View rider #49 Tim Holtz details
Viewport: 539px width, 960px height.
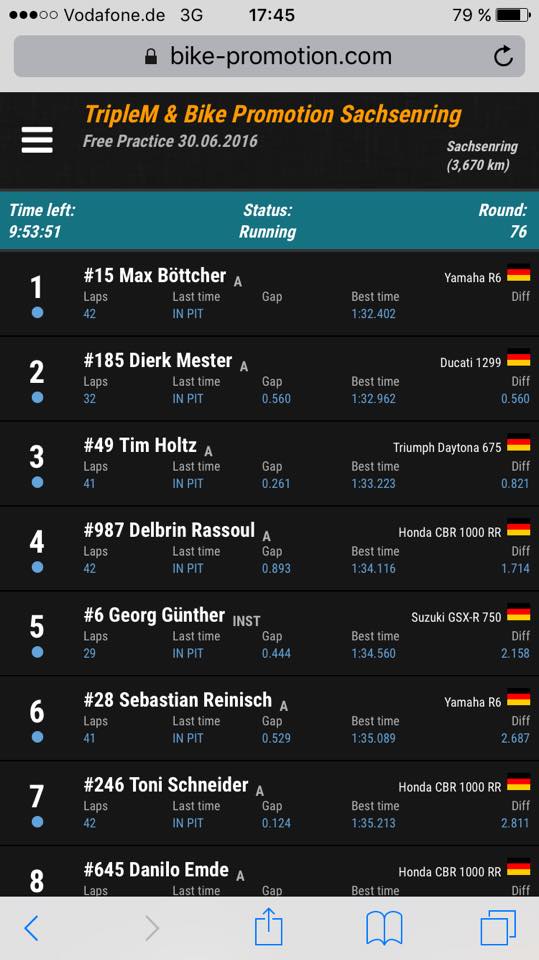coord(270,464)
